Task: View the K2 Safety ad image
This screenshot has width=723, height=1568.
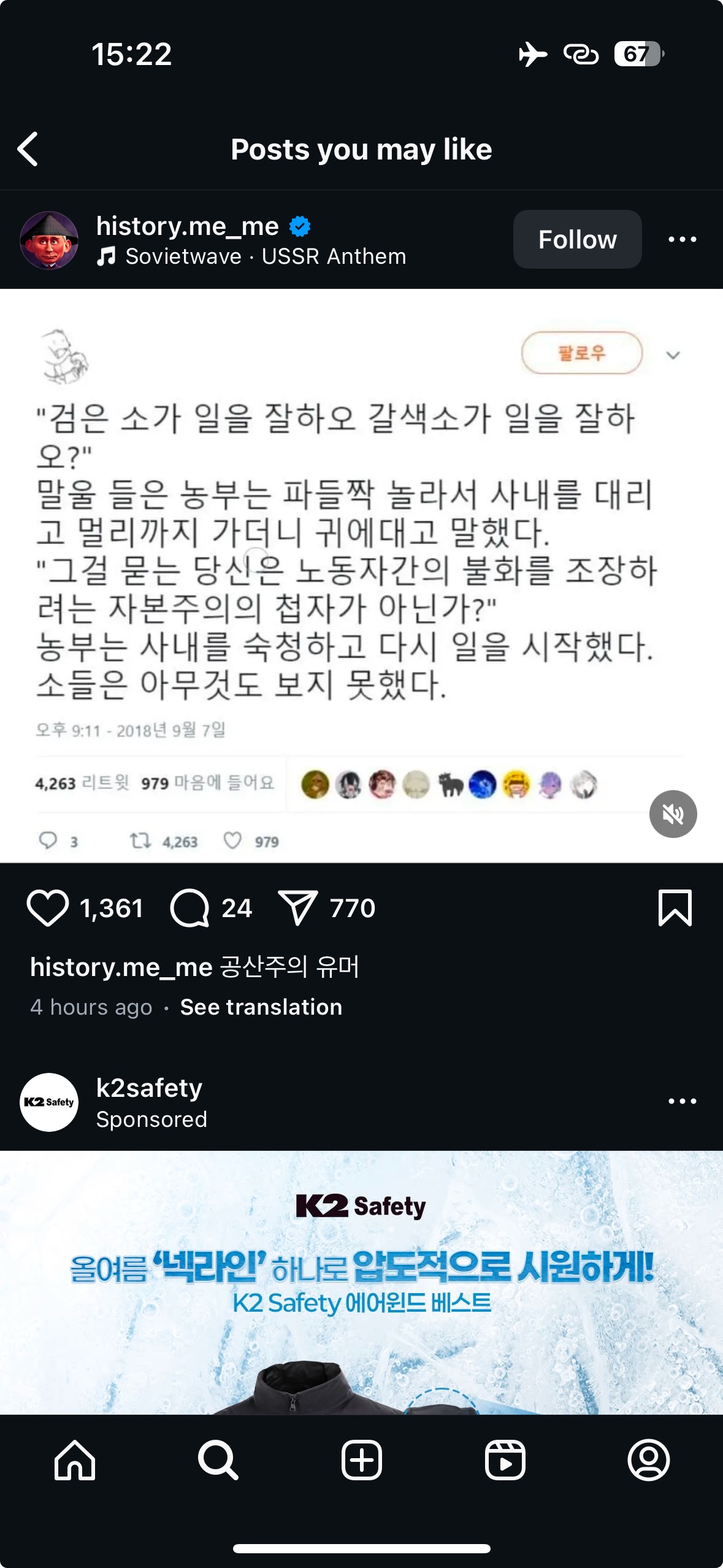Action: (362, 1282)
